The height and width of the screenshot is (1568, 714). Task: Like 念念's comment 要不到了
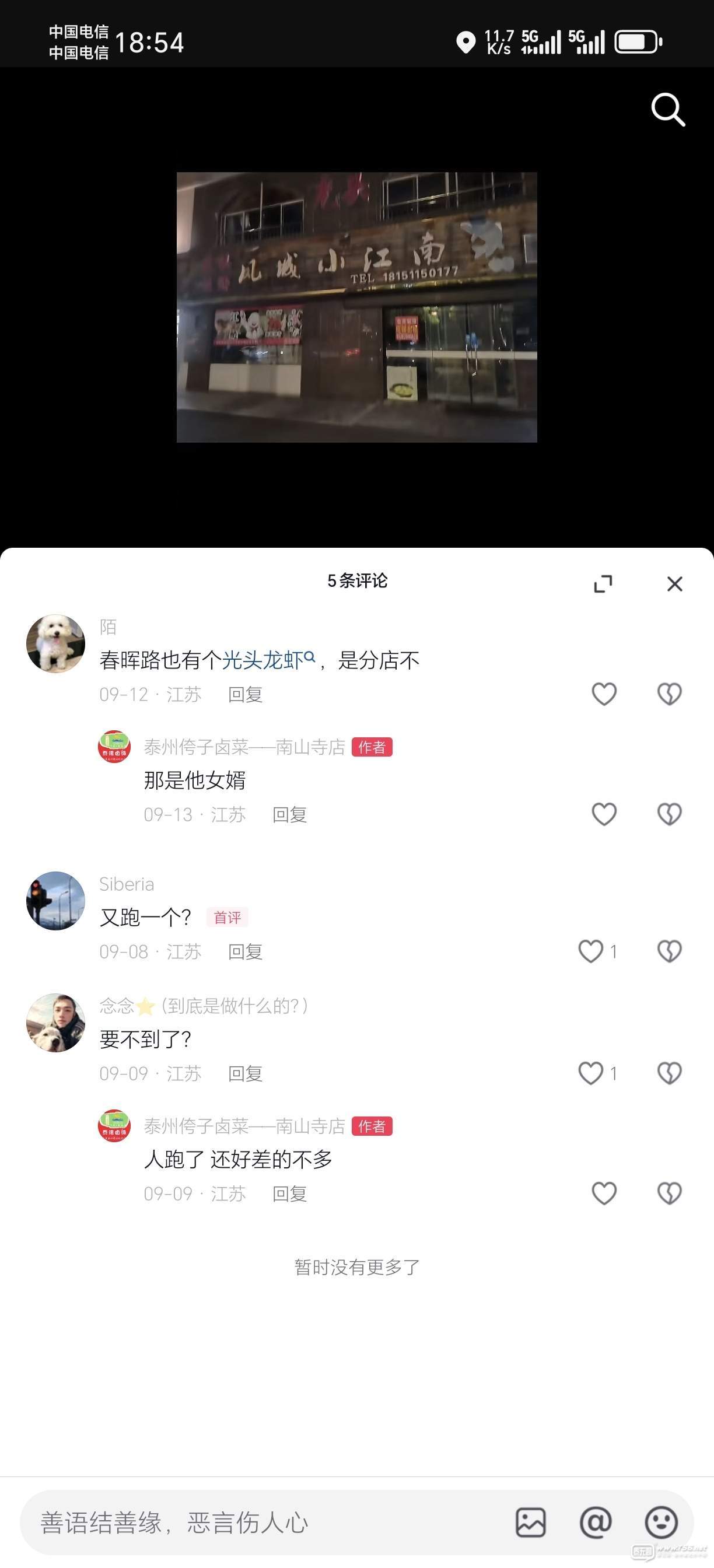590,1073
